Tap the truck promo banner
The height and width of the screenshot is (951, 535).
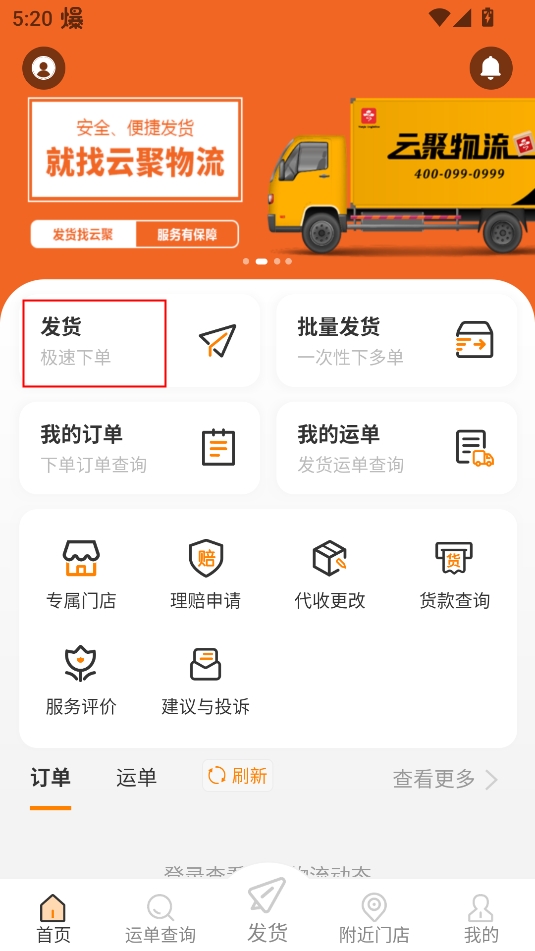(268, 176)
